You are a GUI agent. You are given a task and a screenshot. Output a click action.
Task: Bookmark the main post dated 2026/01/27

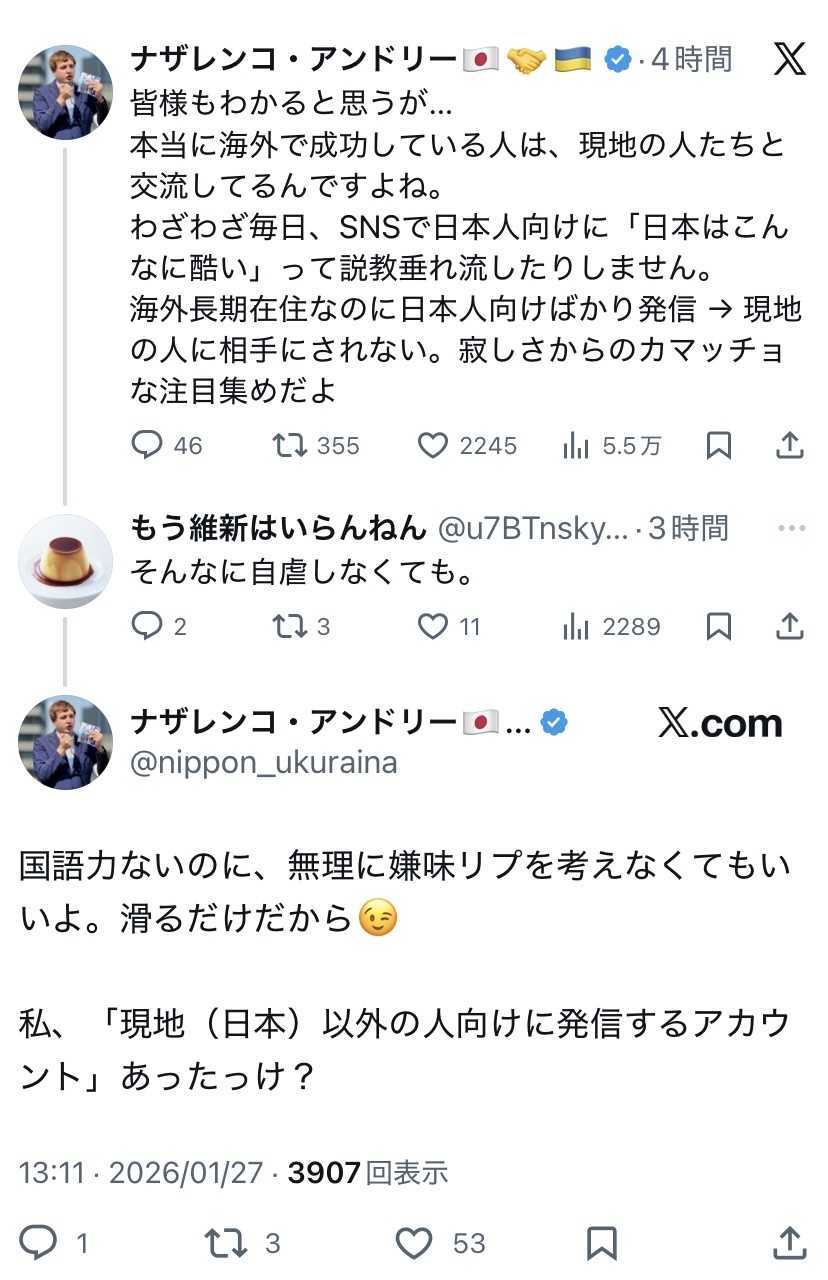[601, 1242]
